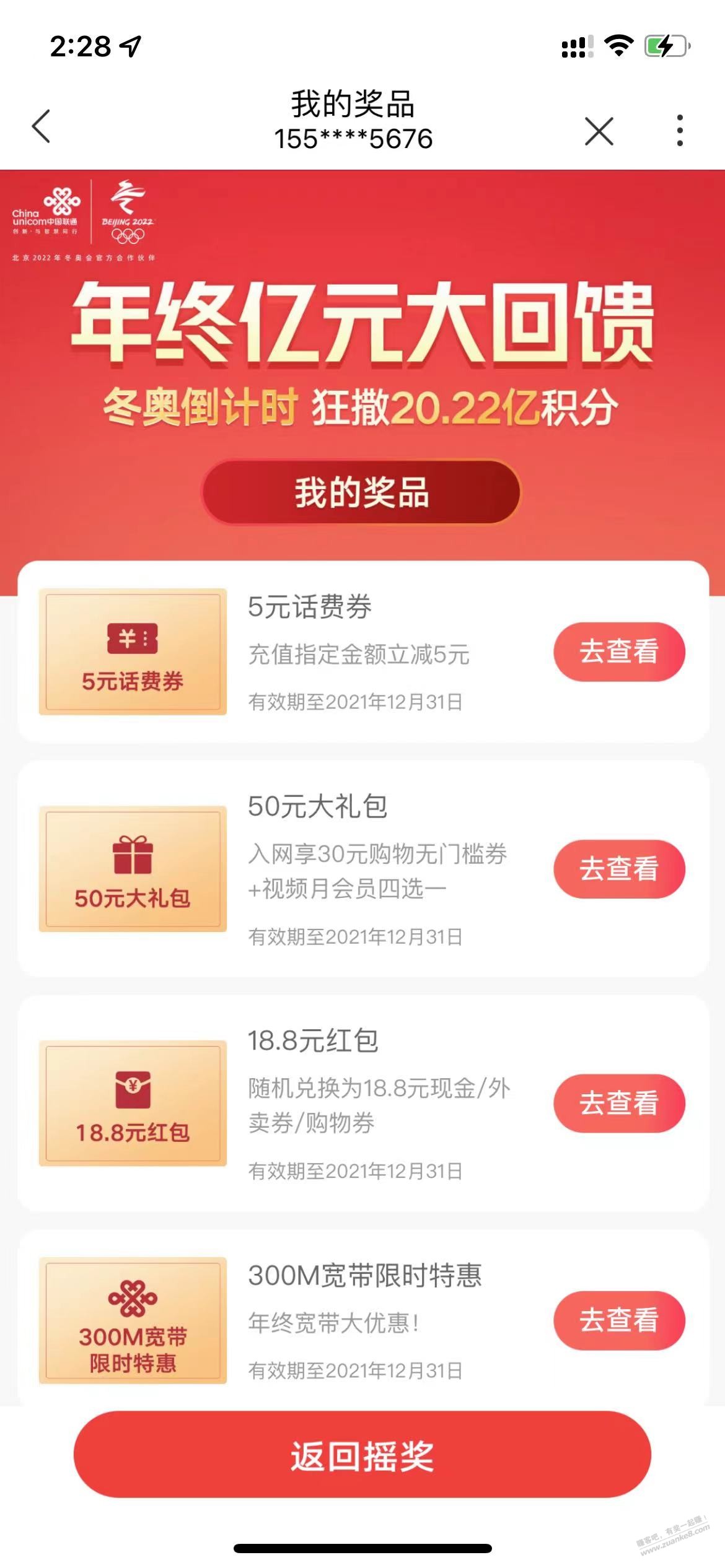Close the page with the X icon
Image resolution: width=725 pixels, height=1568 pixels.
click(x=599, y=131)
